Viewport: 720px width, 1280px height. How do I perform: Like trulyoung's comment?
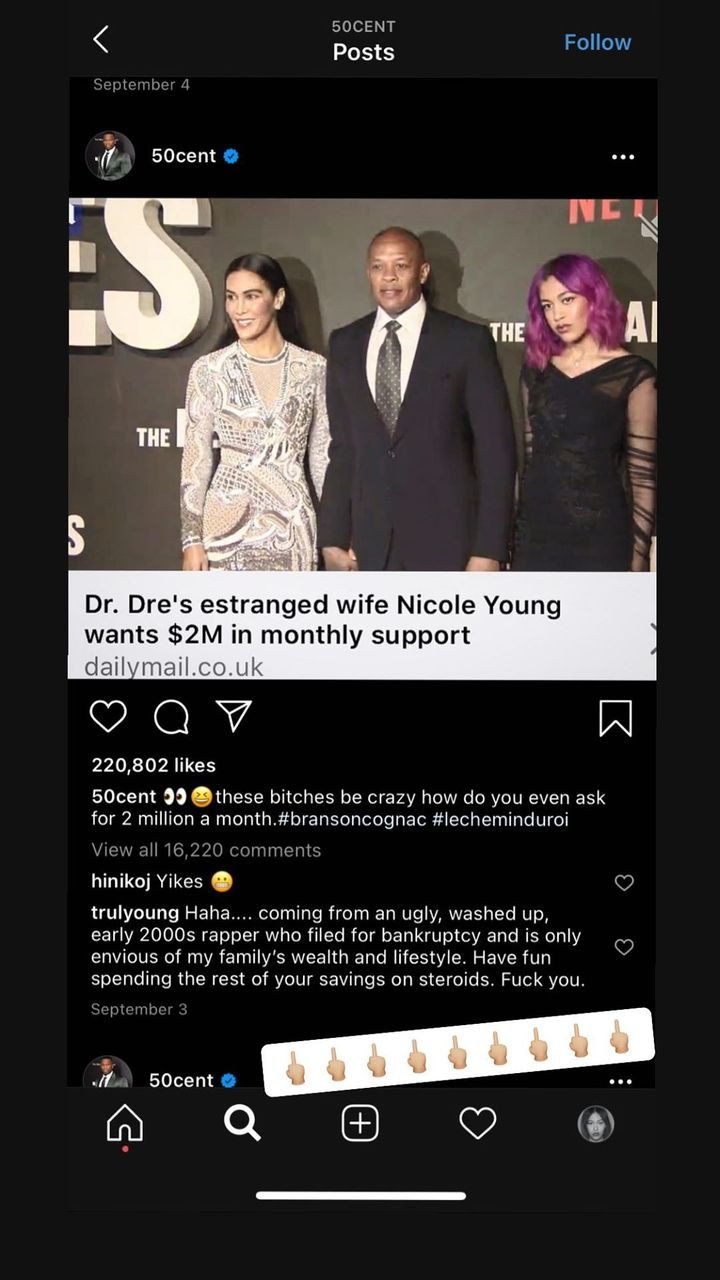[624, 946]
